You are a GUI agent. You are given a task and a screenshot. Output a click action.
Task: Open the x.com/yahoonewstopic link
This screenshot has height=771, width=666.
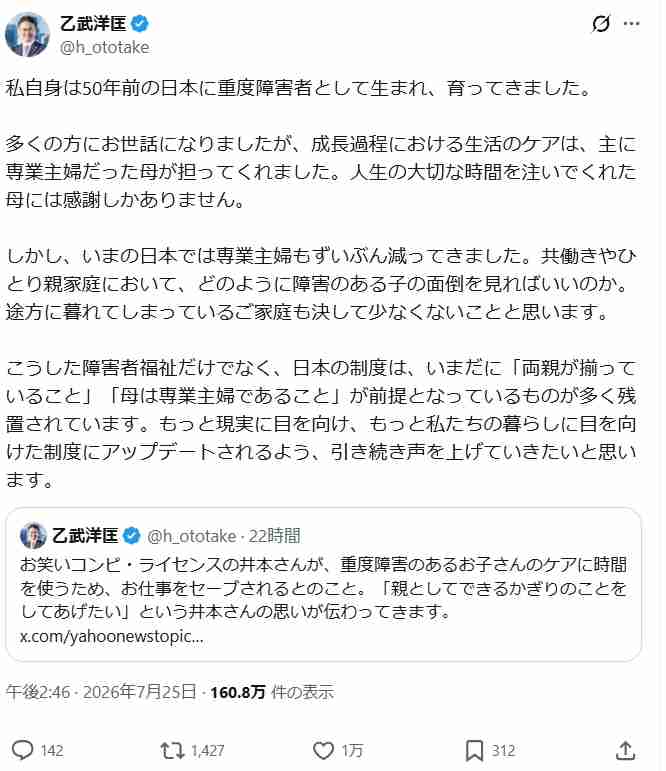coord(111,636)
